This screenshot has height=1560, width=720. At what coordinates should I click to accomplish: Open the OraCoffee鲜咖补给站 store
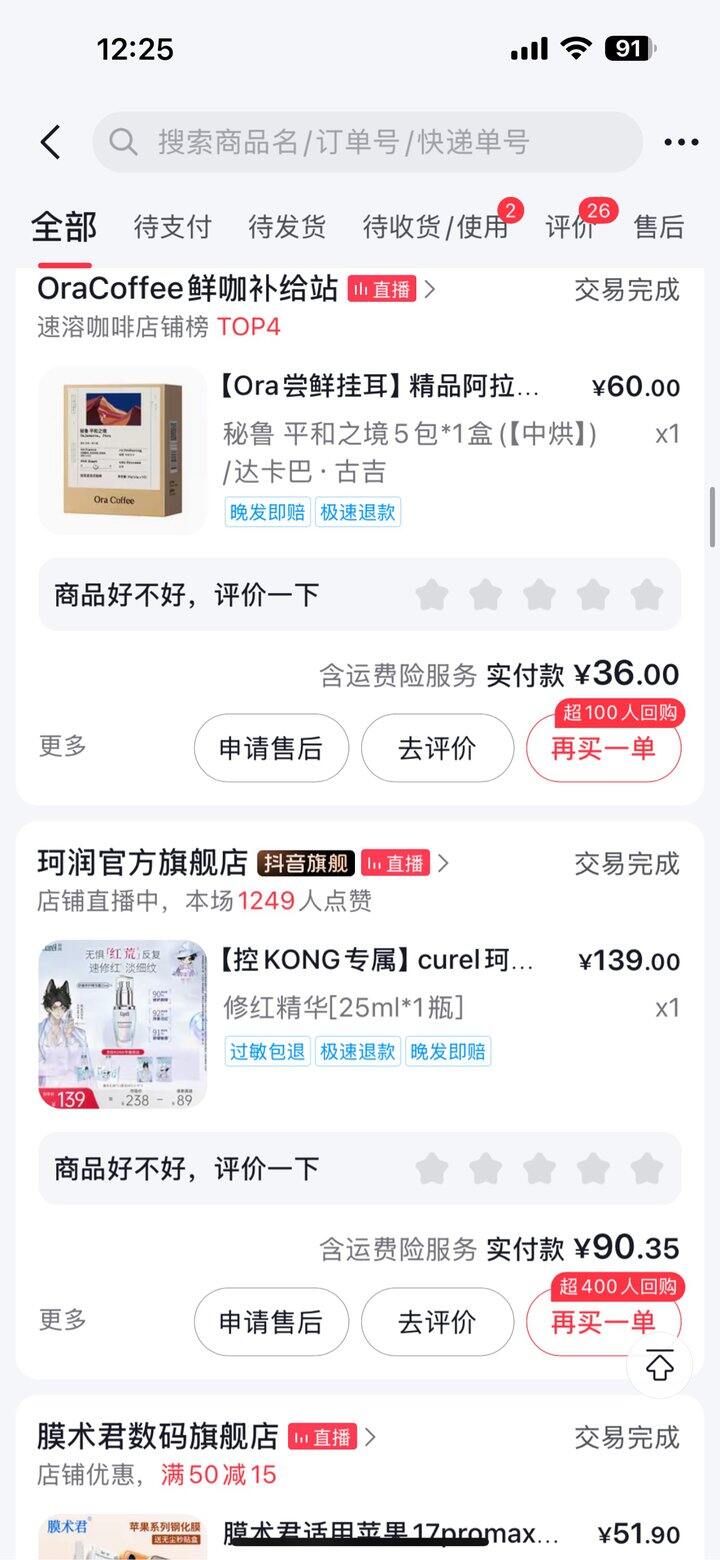pos(187,289)
